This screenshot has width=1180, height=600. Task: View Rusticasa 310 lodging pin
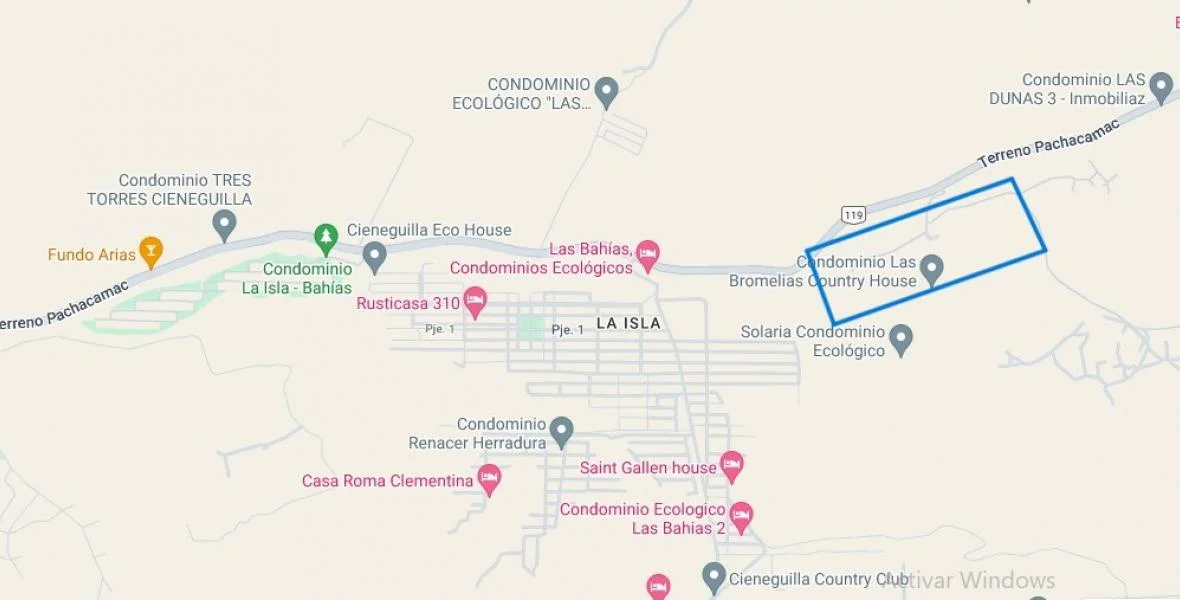point(474,301)
